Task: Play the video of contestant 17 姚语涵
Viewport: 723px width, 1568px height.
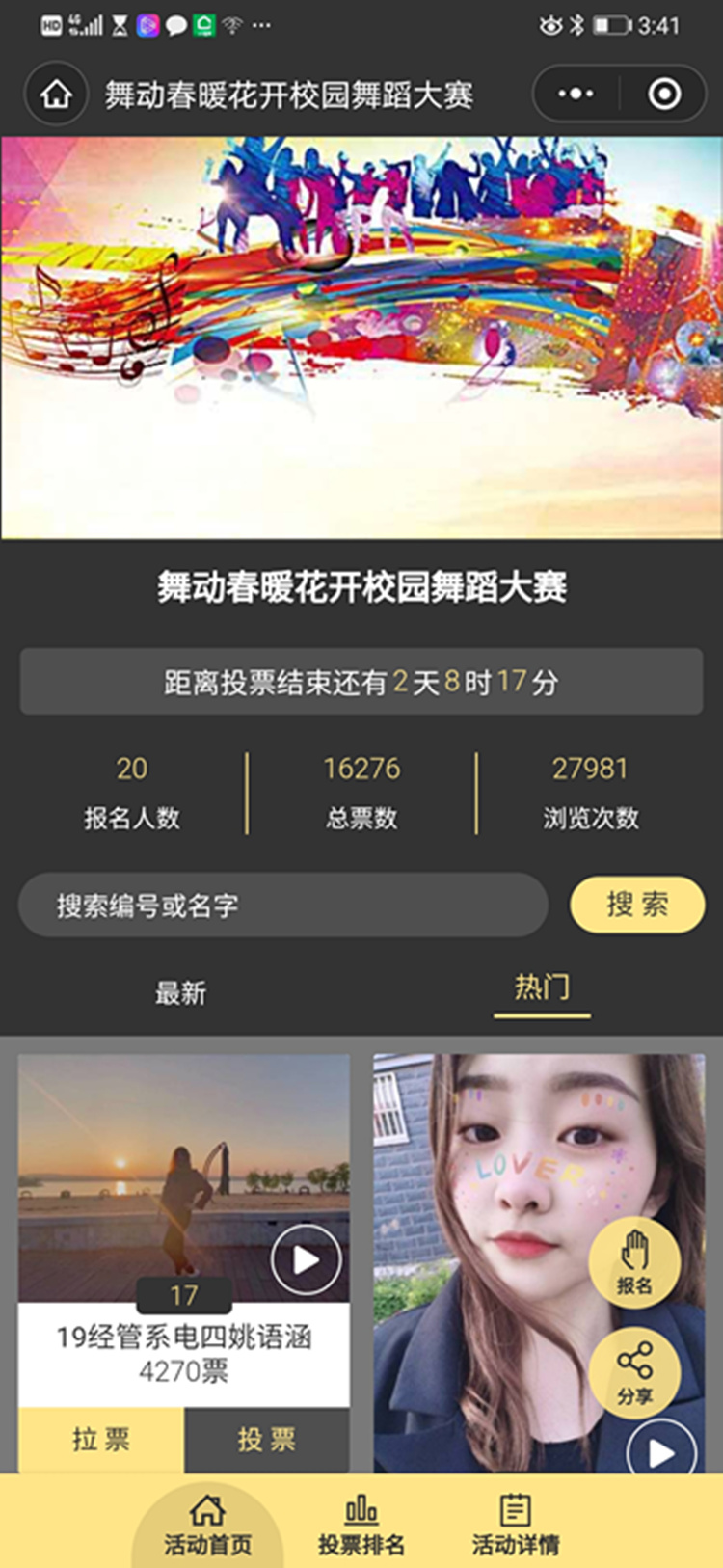Action: (306, 1259)
